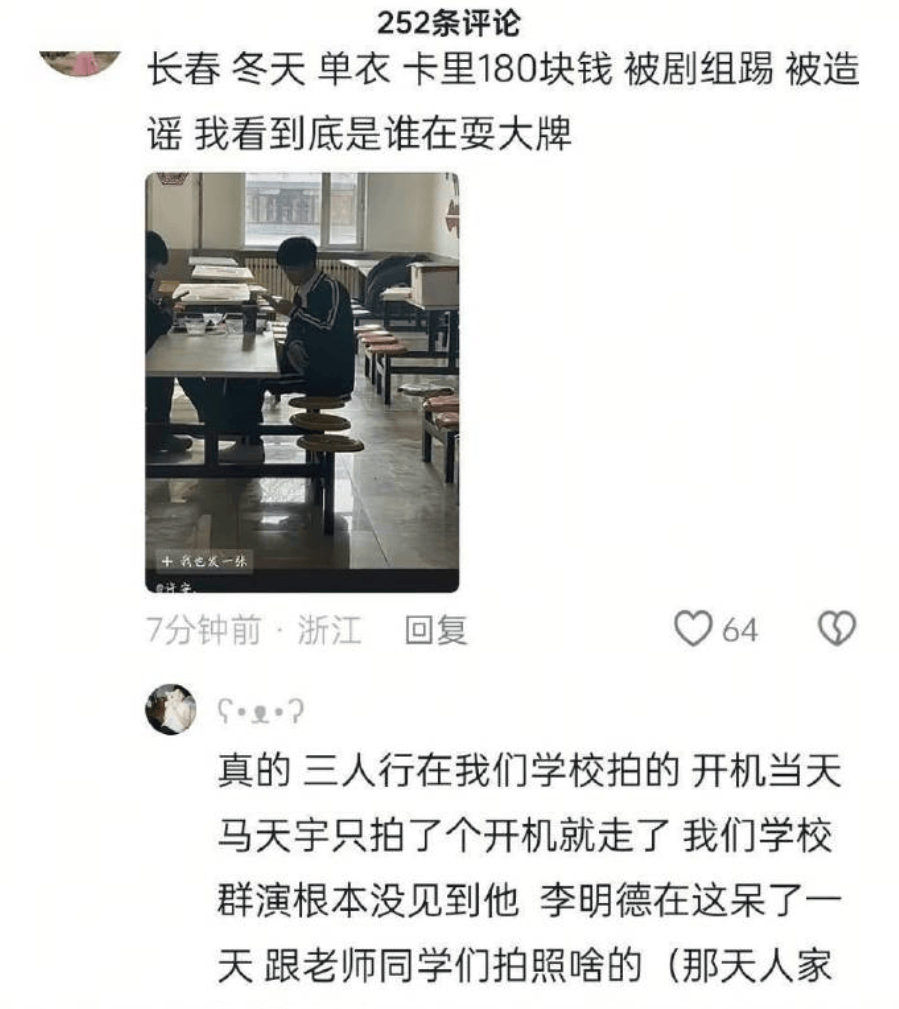The image size is (899, 1009).
Task: Open the profile avatar of the replying user
Action: (x=170, y=709)
